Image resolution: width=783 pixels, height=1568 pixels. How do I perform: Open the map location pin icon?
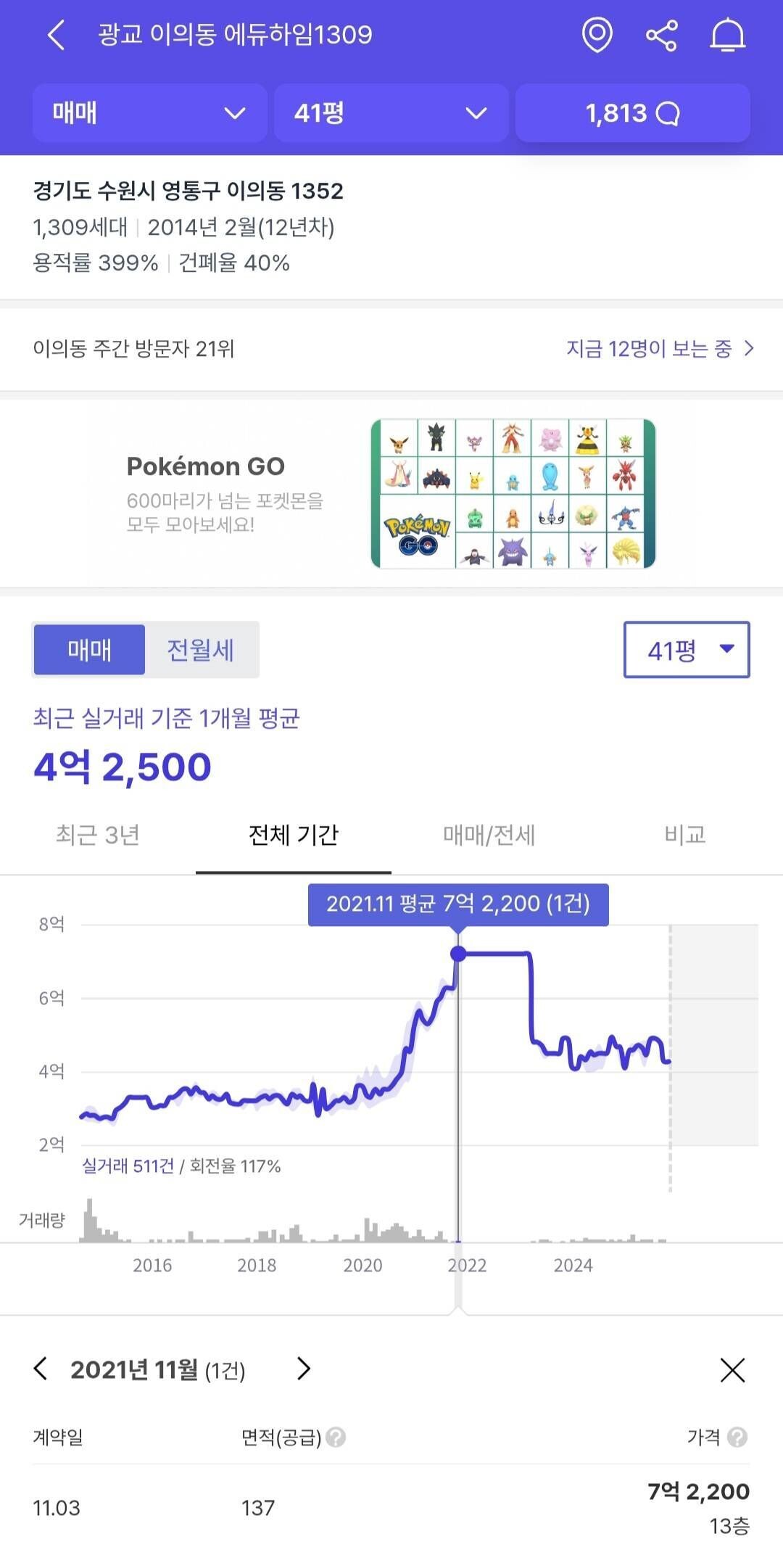coord(597,35)
